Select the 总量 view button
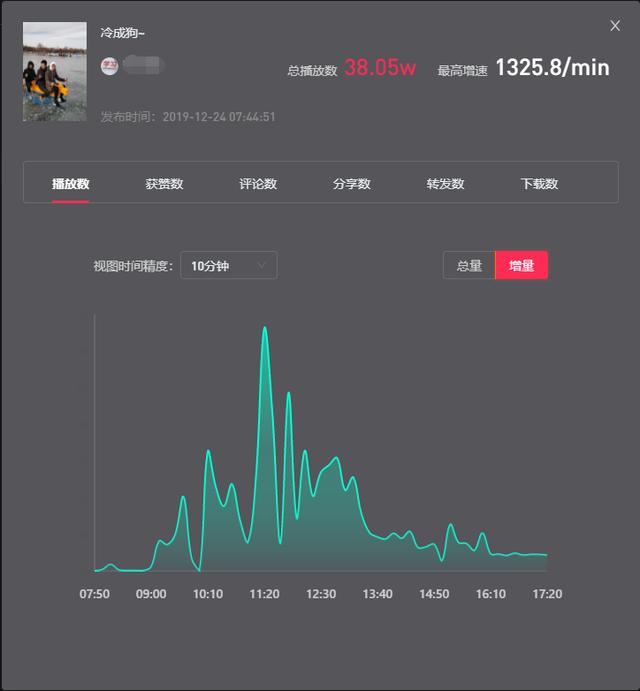The width and height of the screenshot is (640, 691). [469, 266]
